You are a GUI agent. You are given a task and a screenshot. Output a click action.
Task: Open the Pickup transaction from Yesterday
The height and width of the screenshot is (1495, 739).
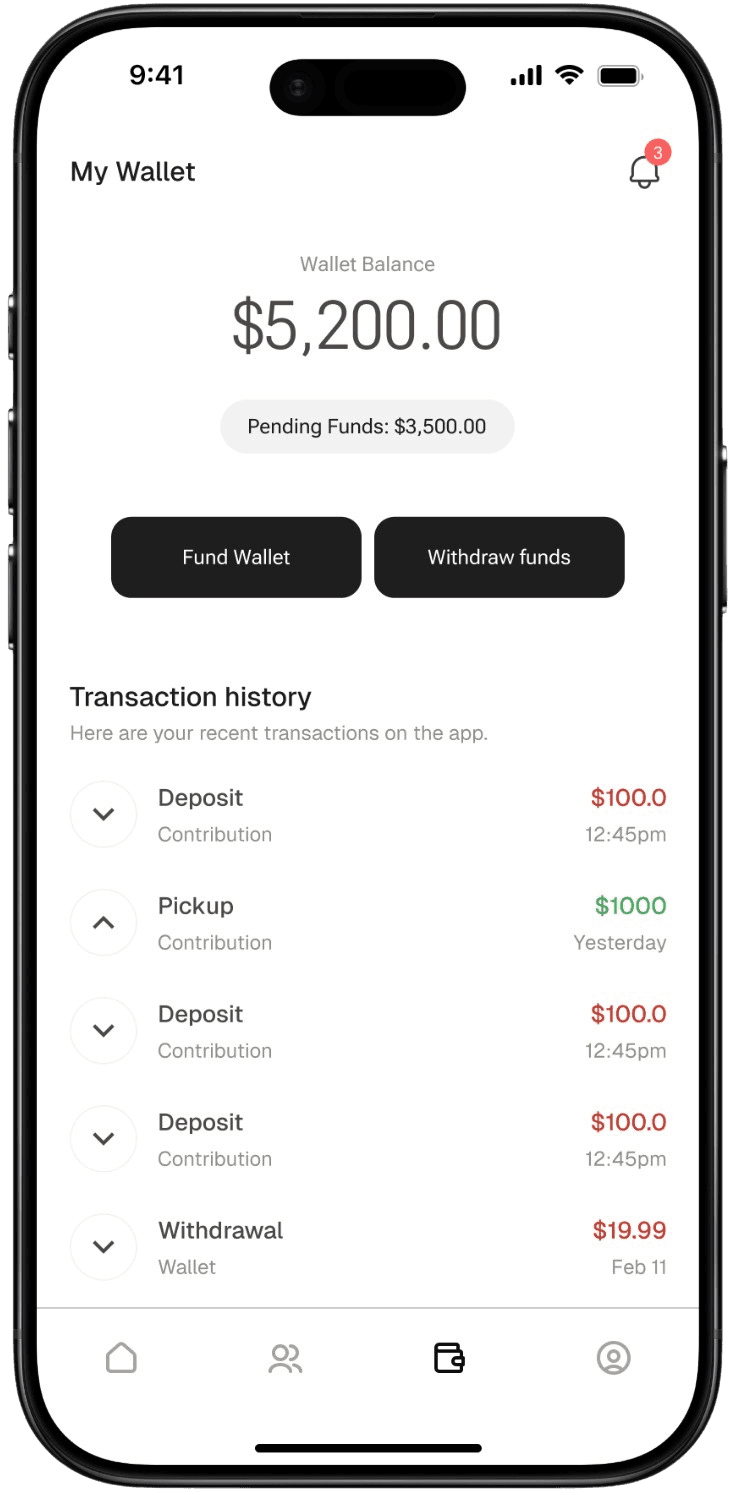point(368,923)
